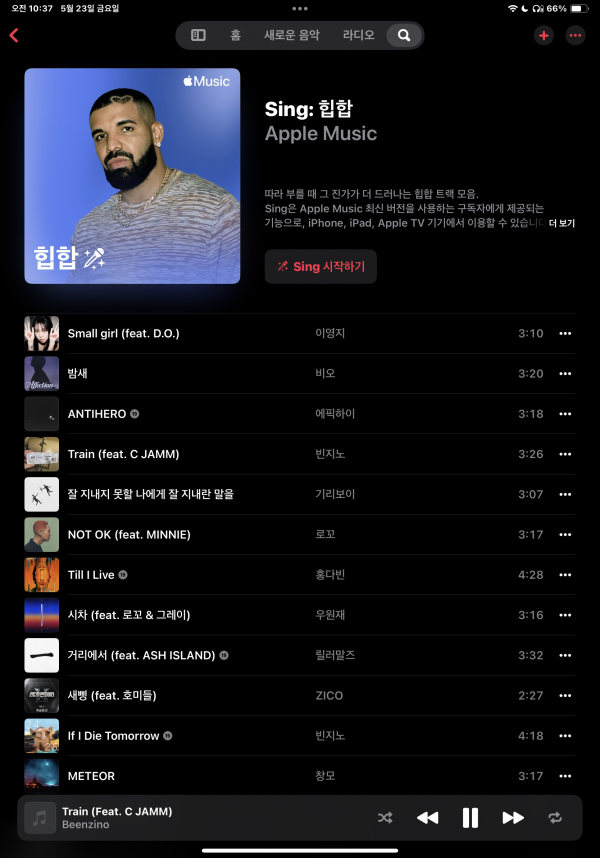Pause the current track
This screenshot has height=858, width=600.
click(470, 817)
